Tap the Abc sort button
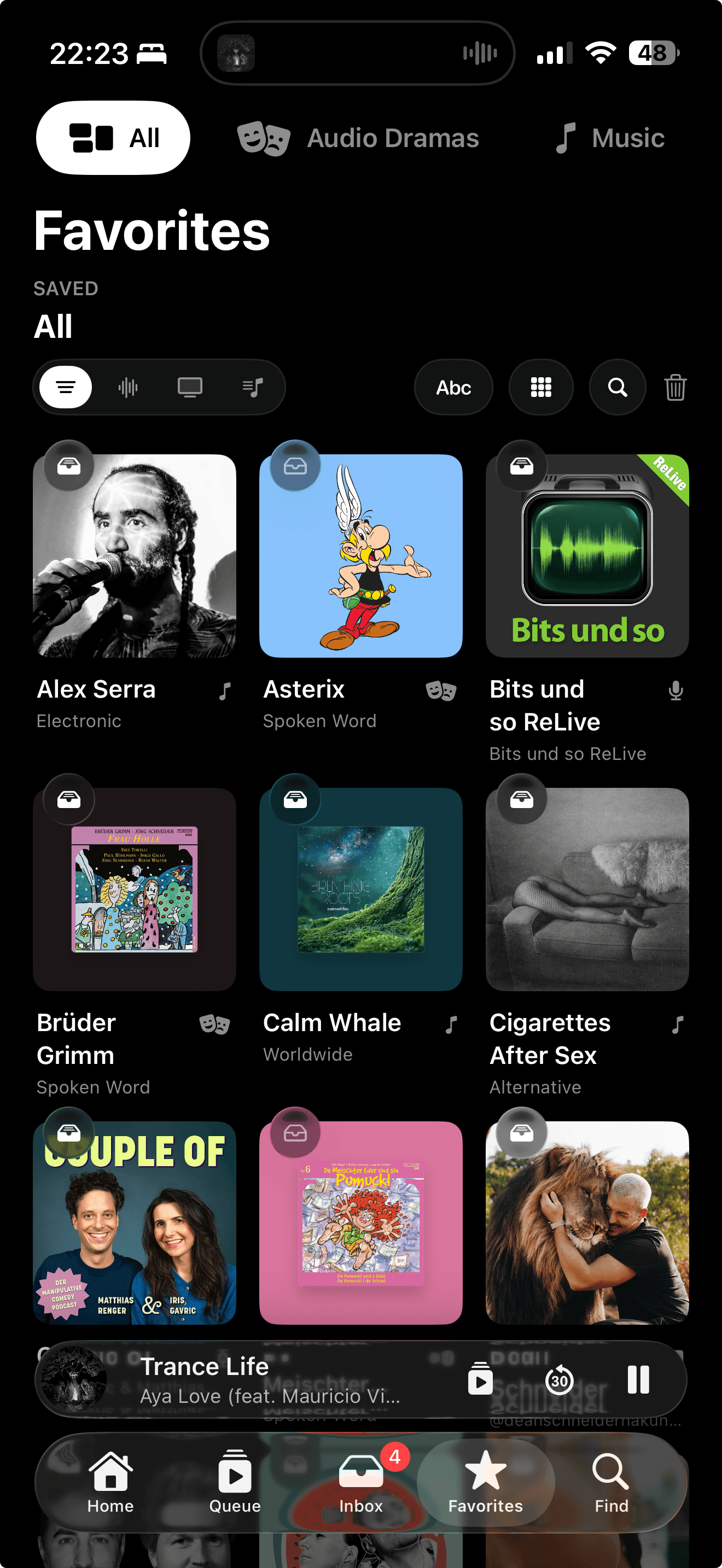This screenshot has width=722, height=1568. click(x=453, y=387)
